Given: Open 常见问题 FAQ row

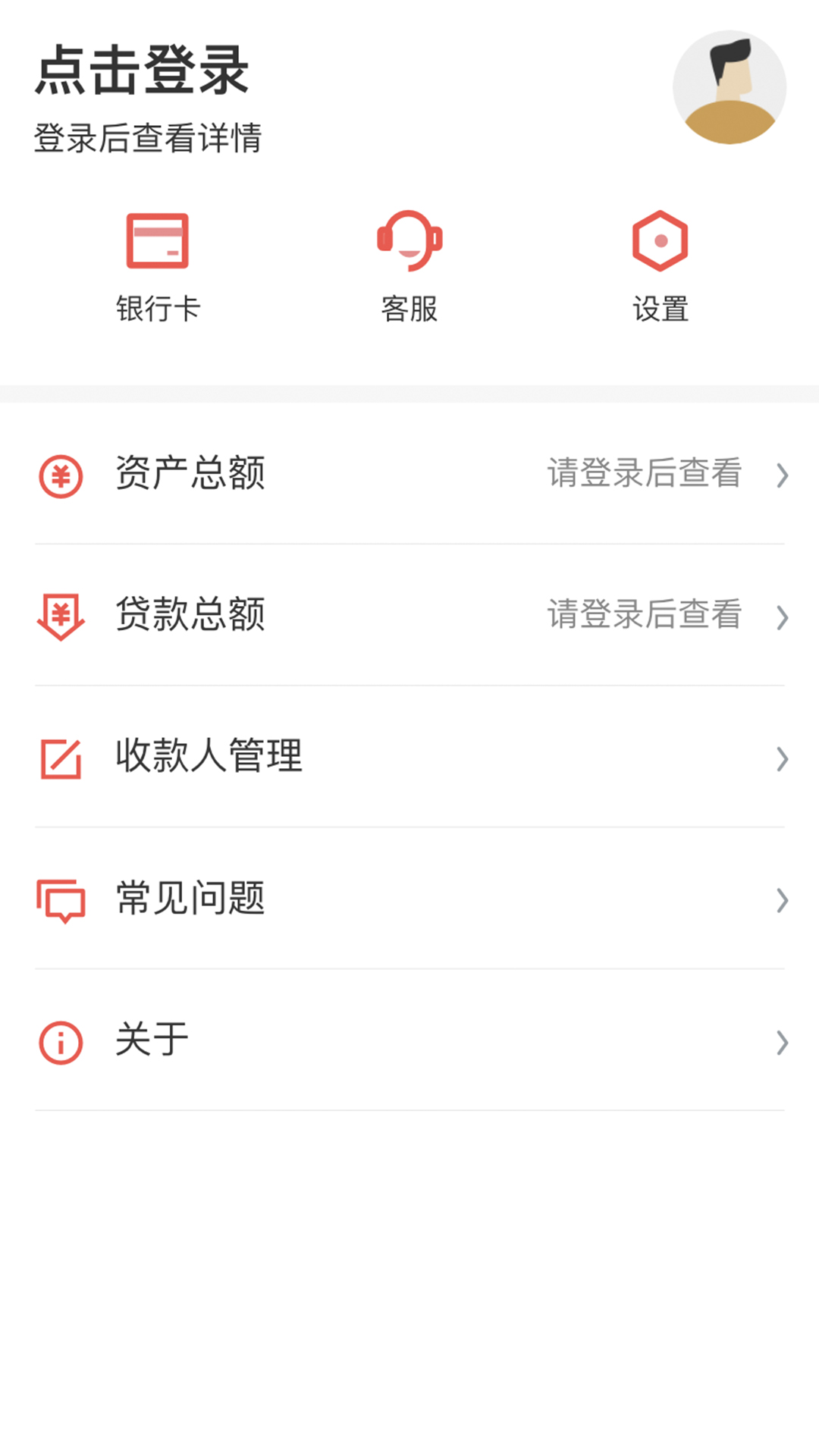Looking at the screenshot, I should [x=409, y=899].
